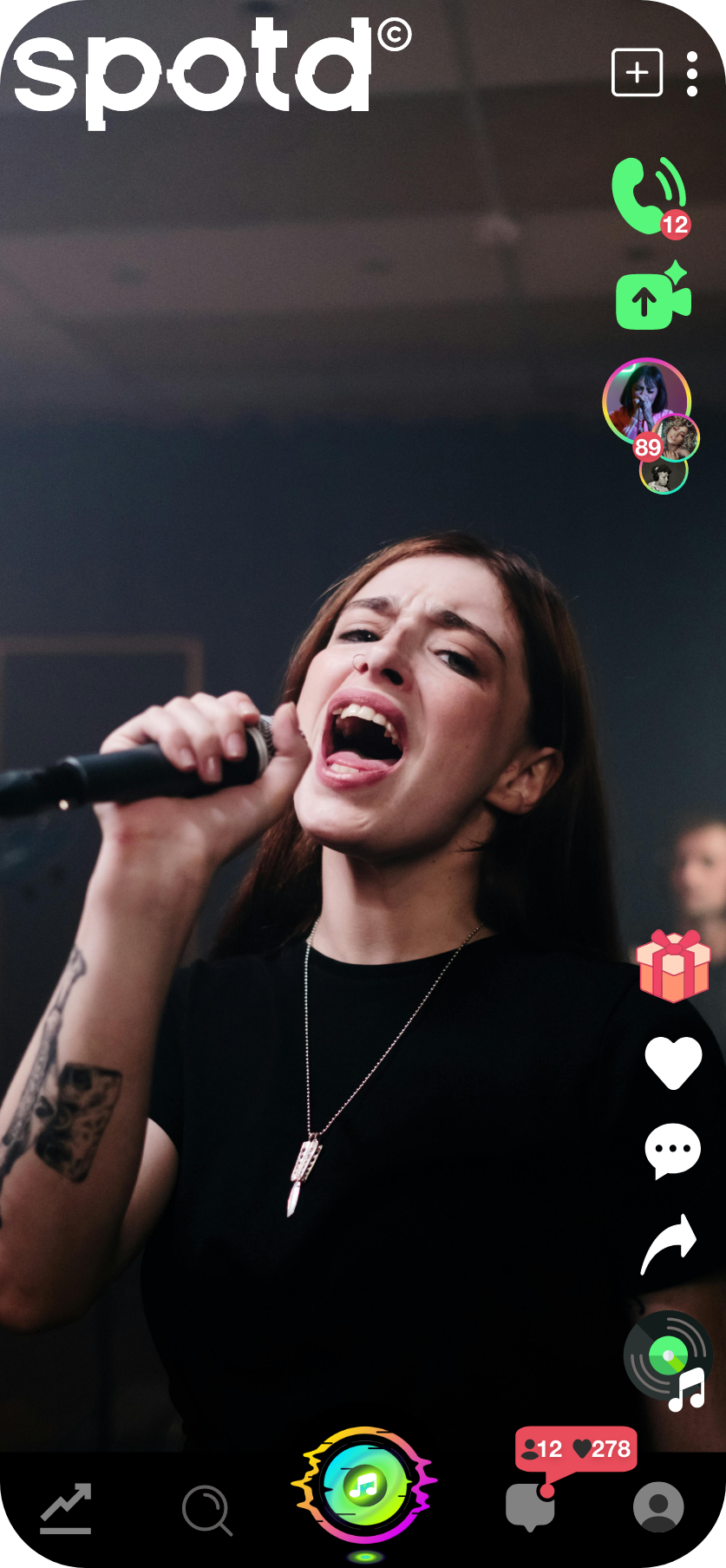Send a gift with the gift box

tap(673, 967)
